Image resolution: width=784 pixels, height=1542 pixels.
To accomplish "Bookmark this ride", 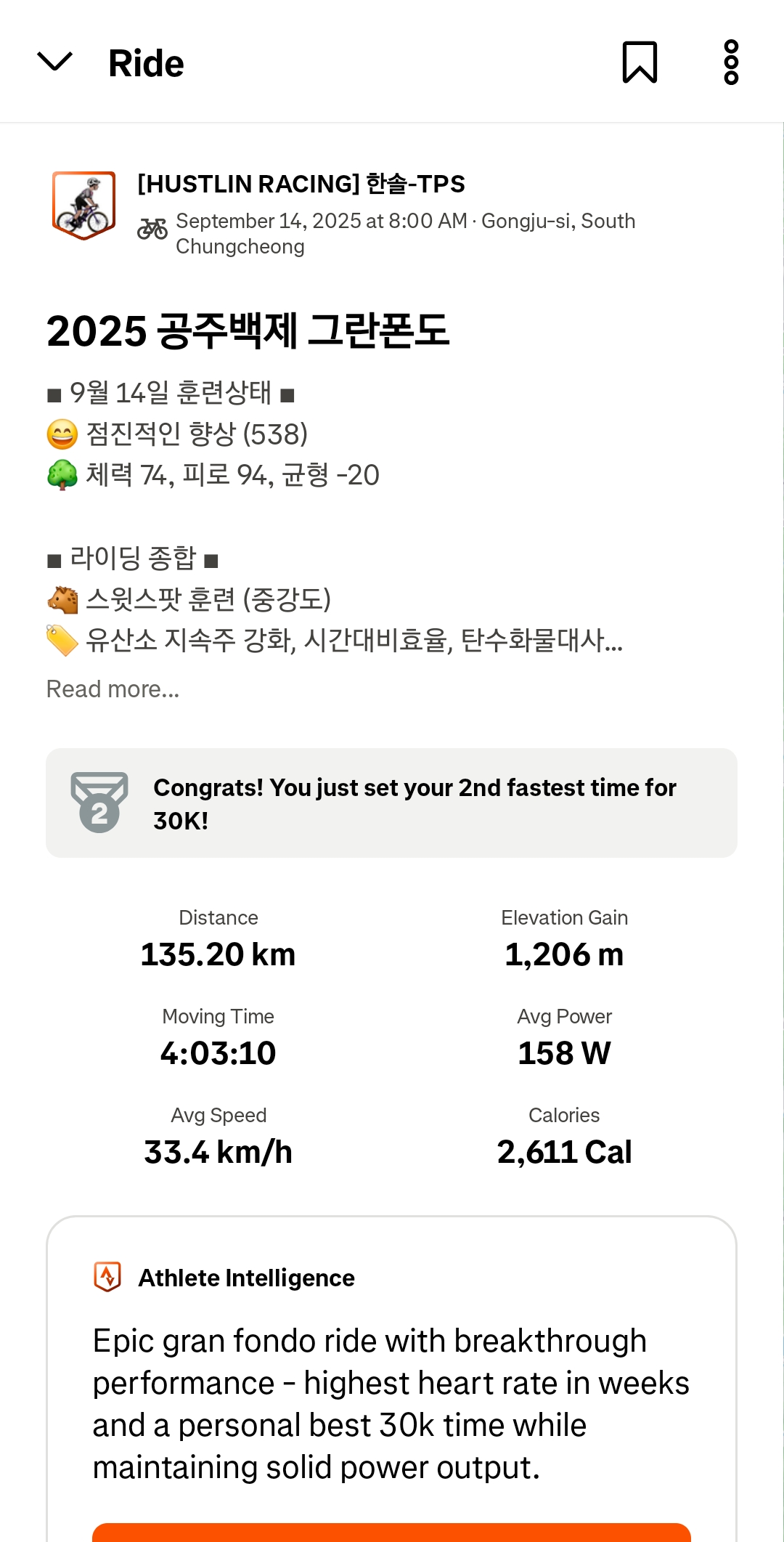I will tap(640, 62).
